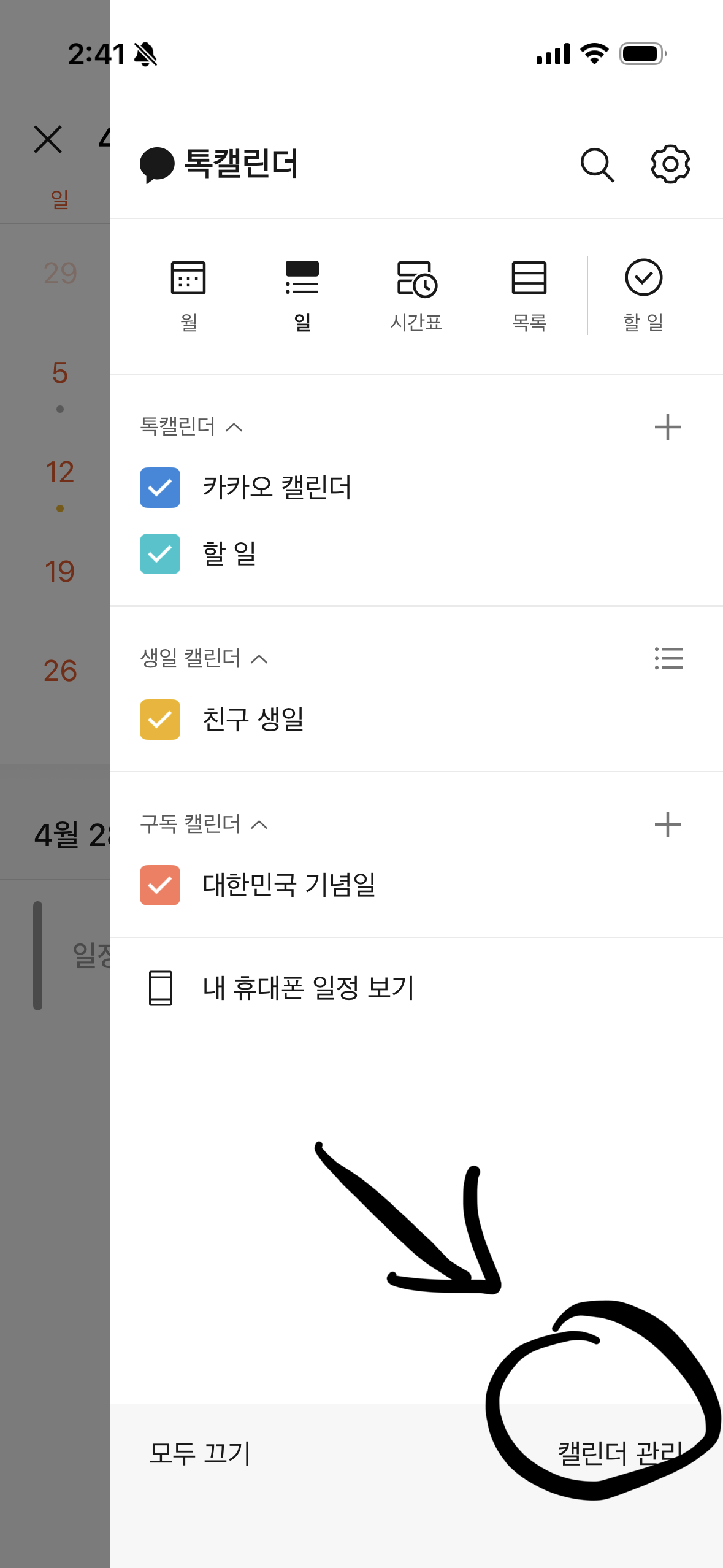
Task: Close the background calendar with the X
Action: tap(48, 140)
